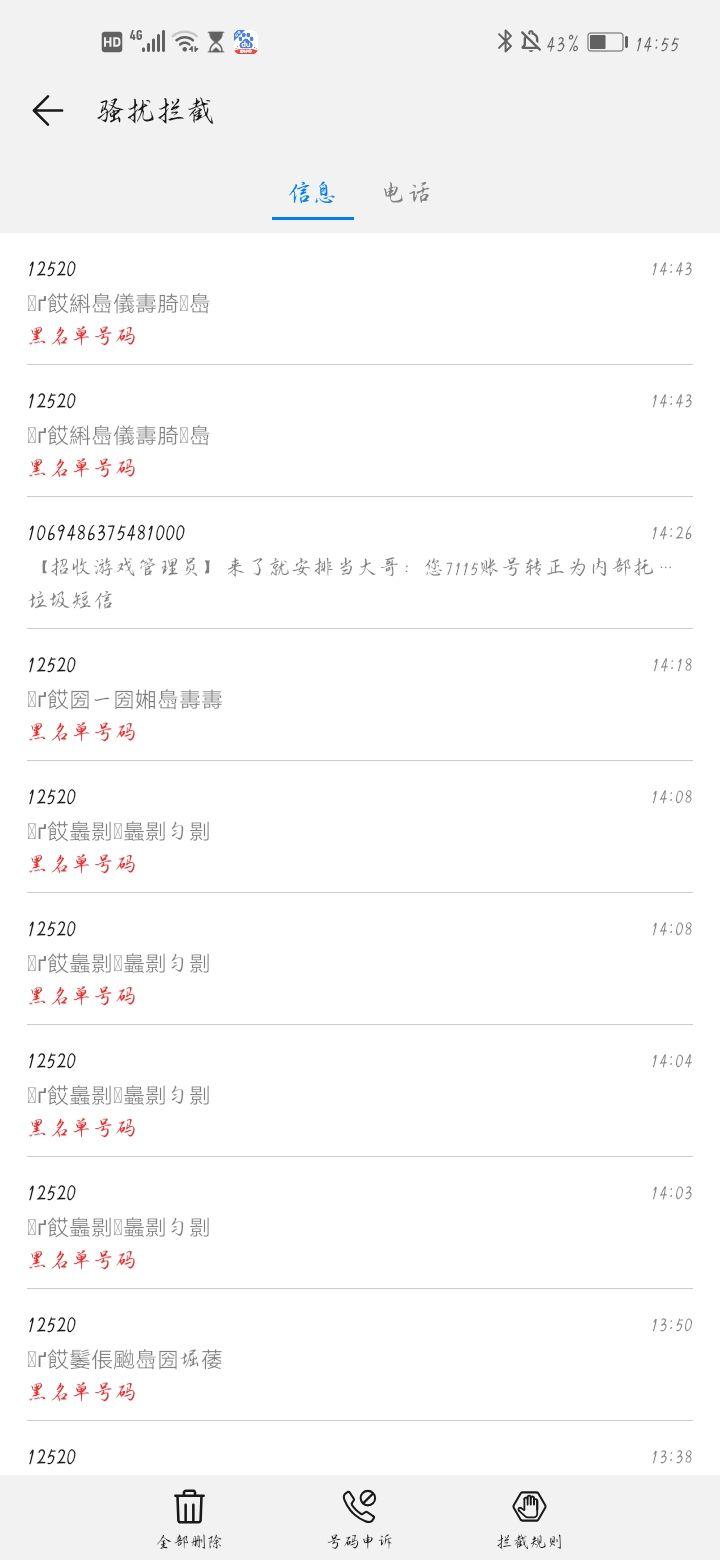Image resolution: width=720 pixels, height=1560 pixels.
Task: Open 号码申诉 number appeal
Action: (x=359, y=1518)
